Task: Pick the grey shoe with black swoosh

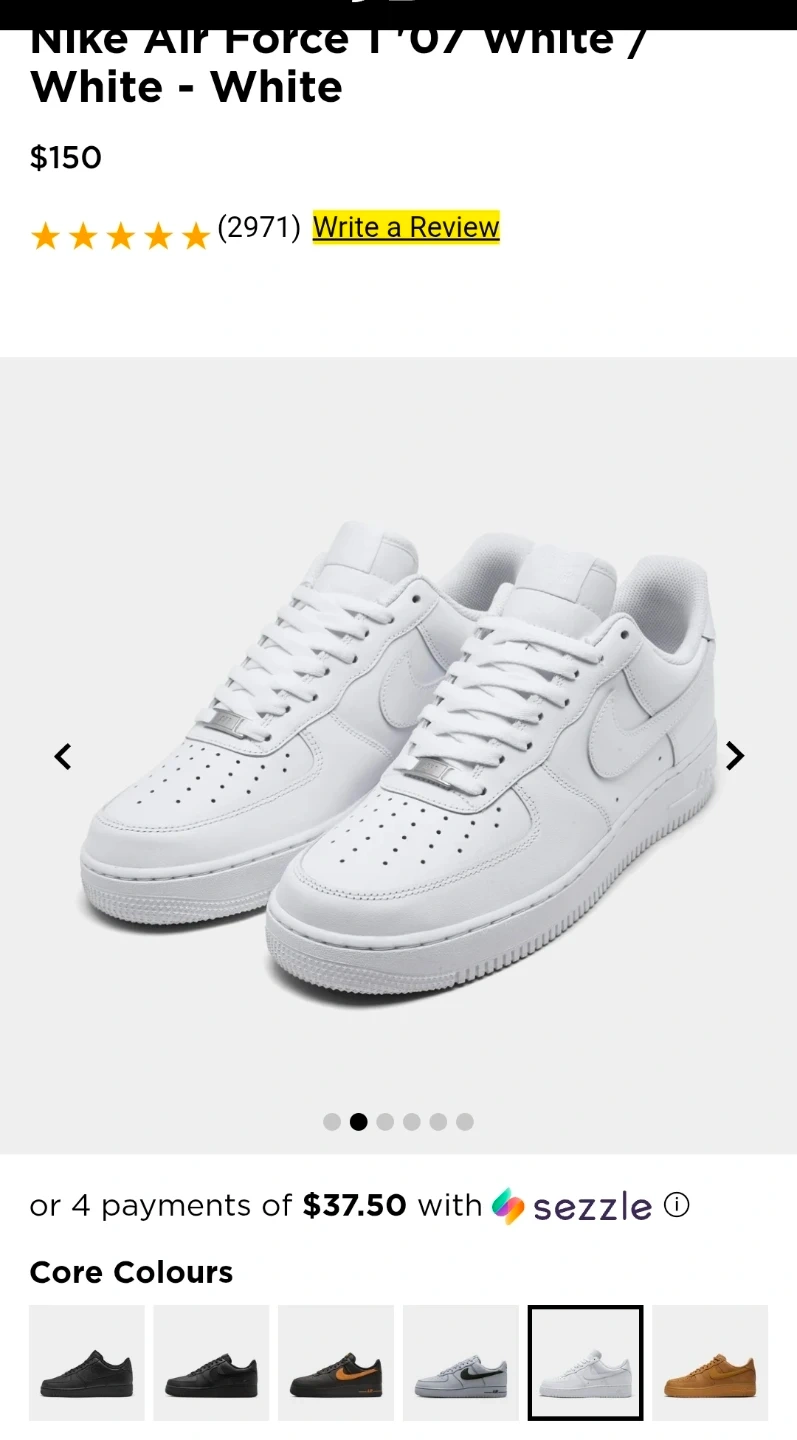Action: [x=461, y=1363]
